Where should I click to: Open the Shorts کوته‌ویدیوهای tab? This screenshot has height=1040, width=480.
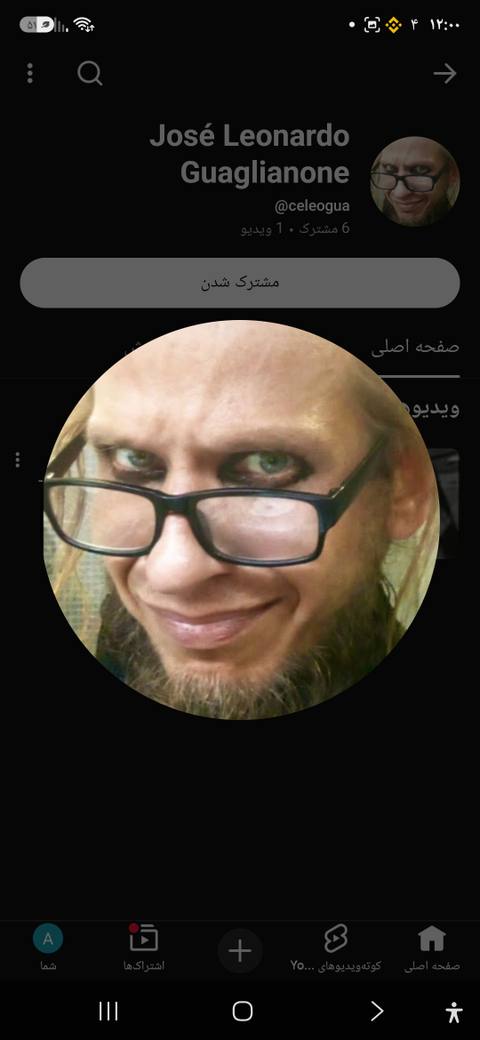(335, 948)
